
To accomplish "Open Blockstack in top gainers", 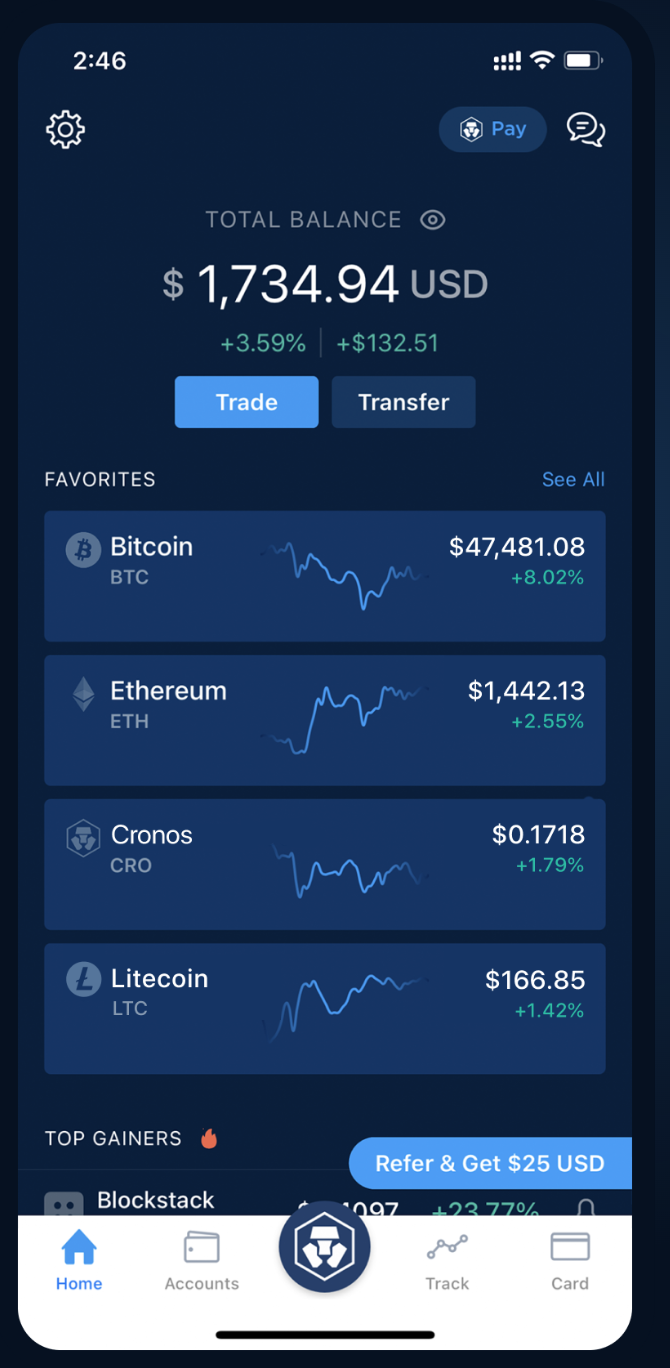I will click(155, 1200).
